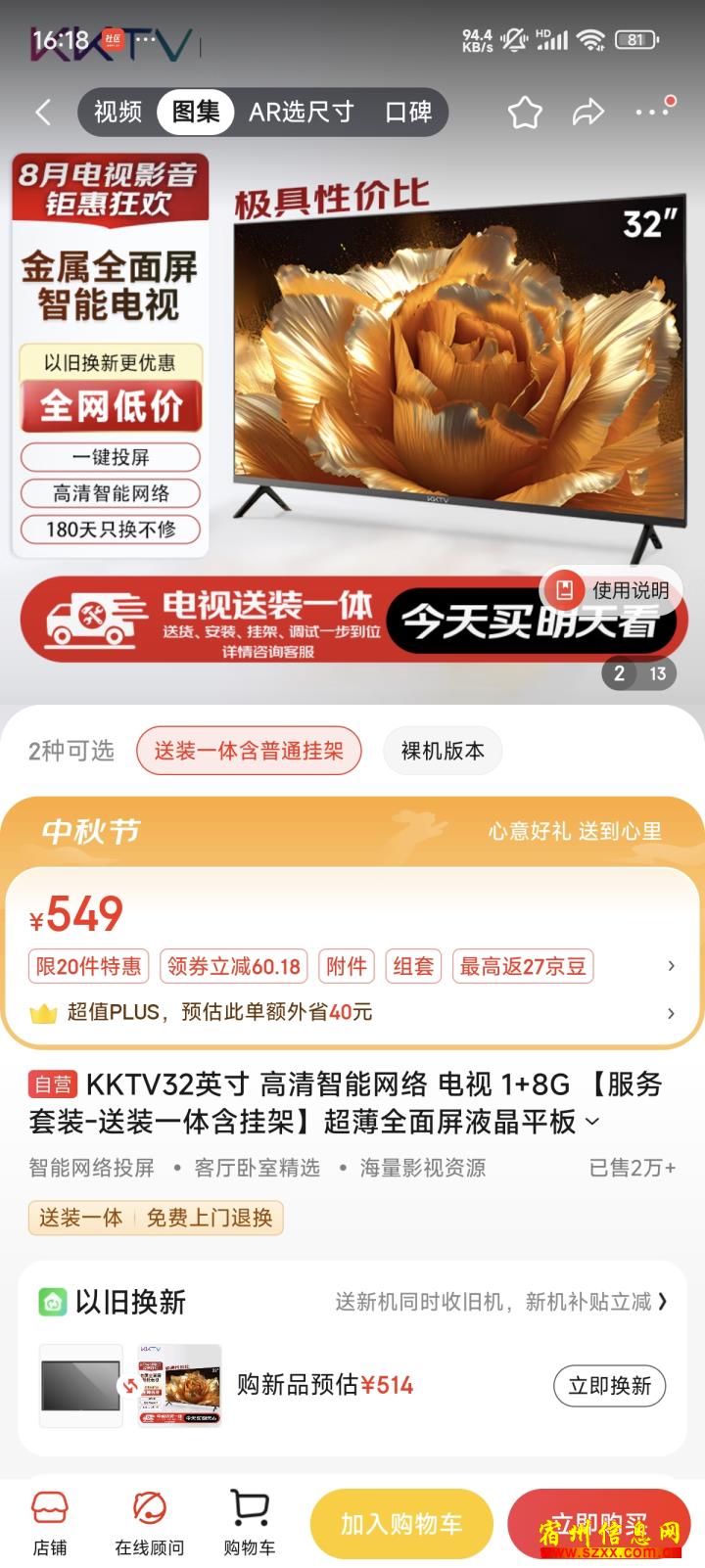Select 送装一体含普通挂架 option
705x1568 pixels.
click(x=249, y=751)
